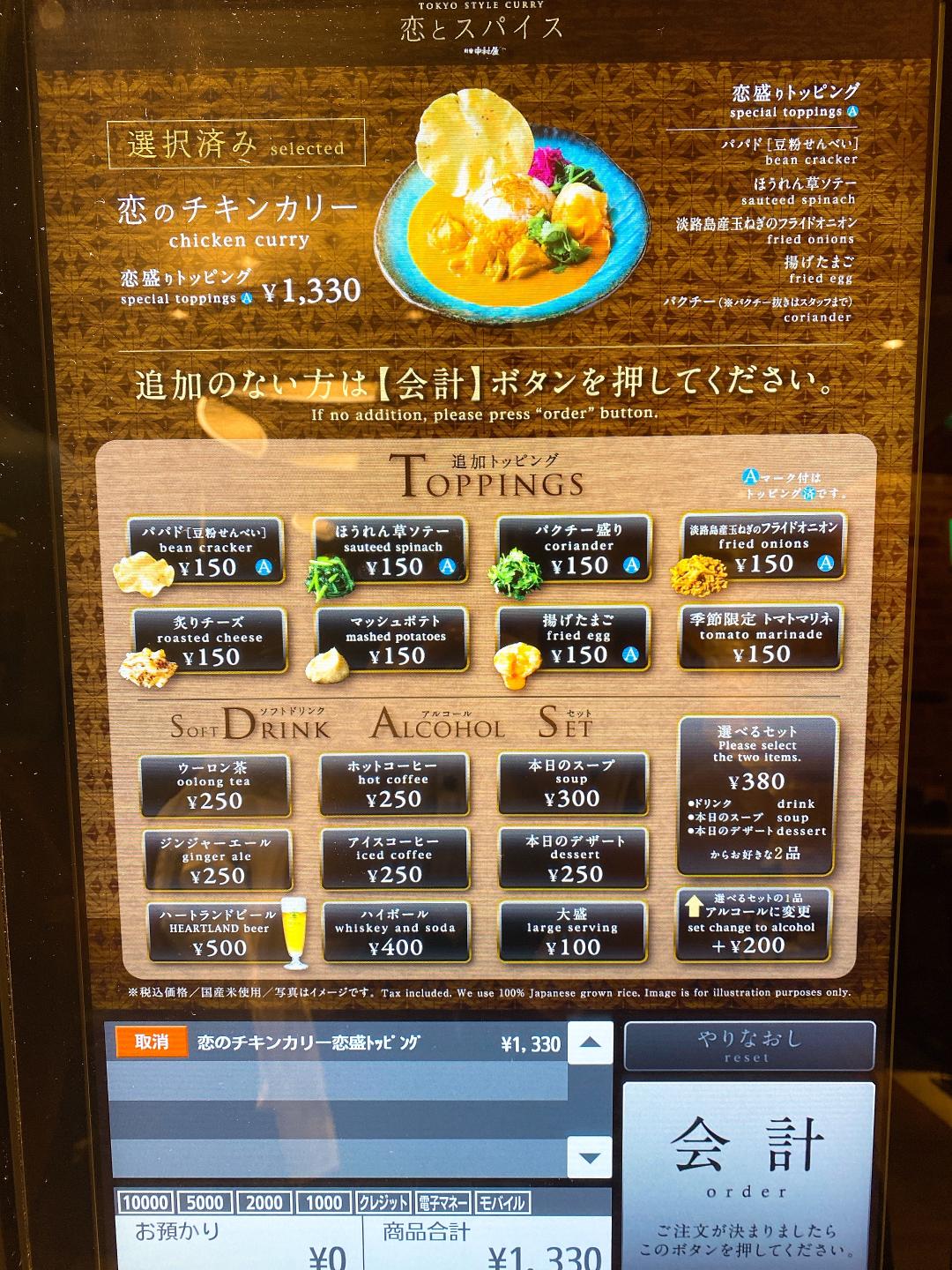Add the dessert of the day
This screenshot has width=952, height=1270.
point(574,857)
